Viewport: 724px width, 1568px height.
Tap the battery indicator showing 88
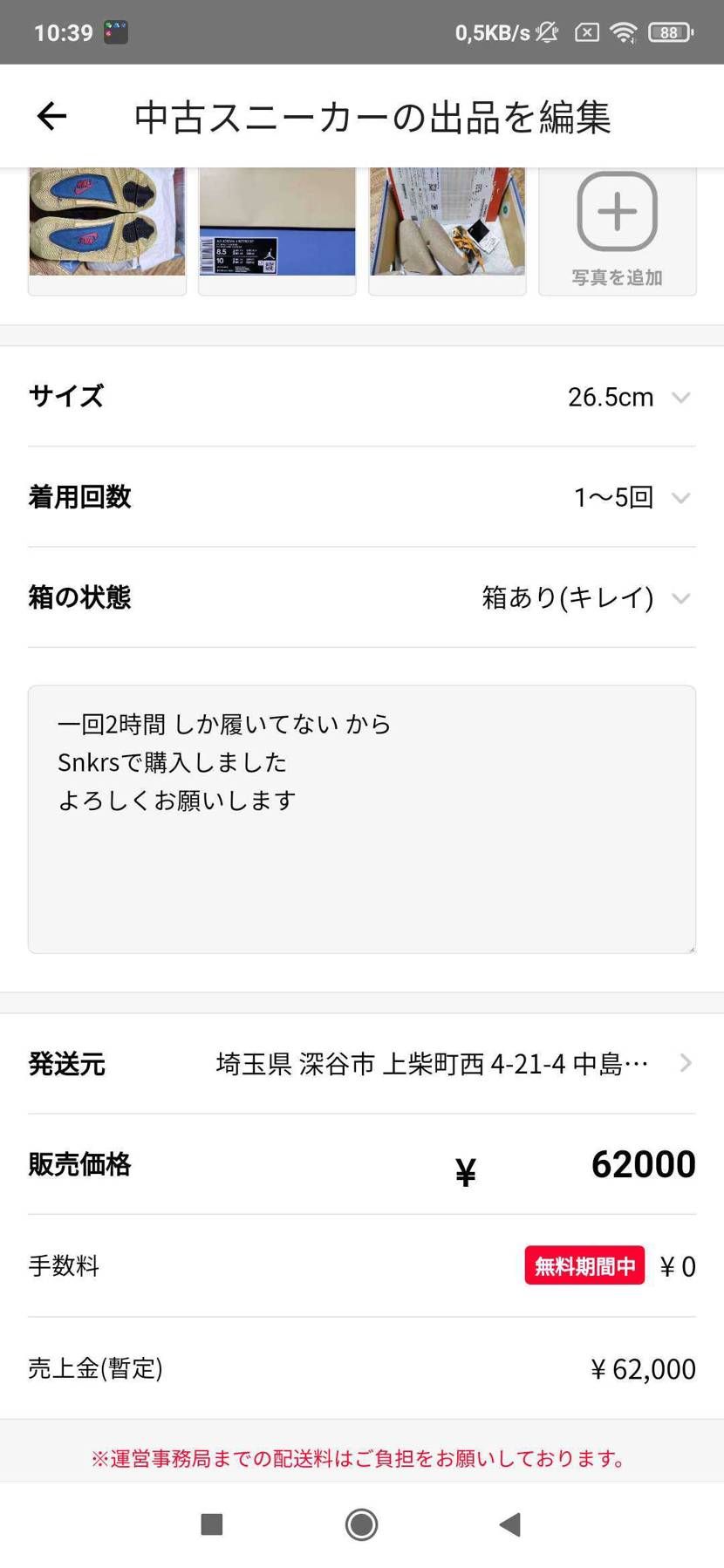670,31
